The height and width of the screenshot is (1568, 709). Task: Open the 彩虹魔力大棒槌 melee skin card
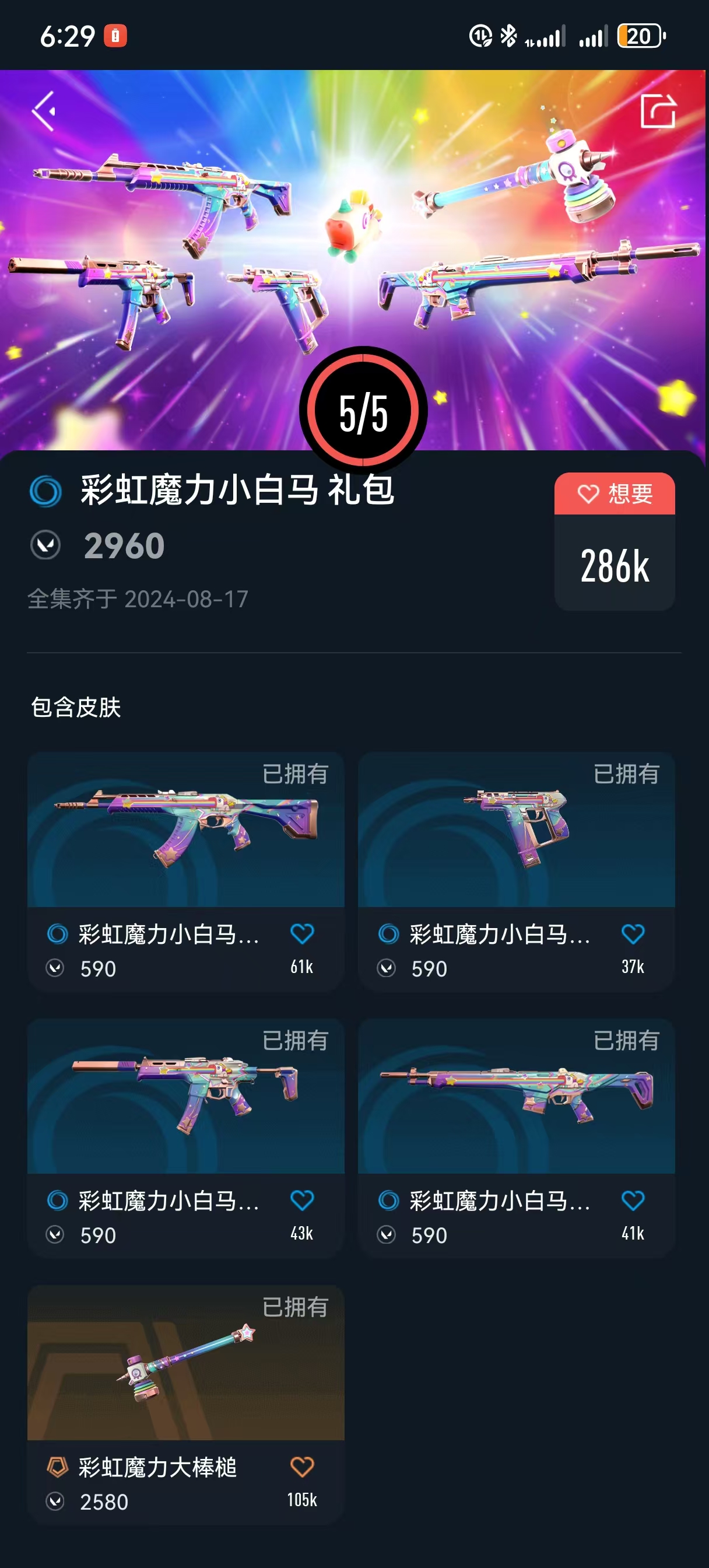(x=185, y=1405)
